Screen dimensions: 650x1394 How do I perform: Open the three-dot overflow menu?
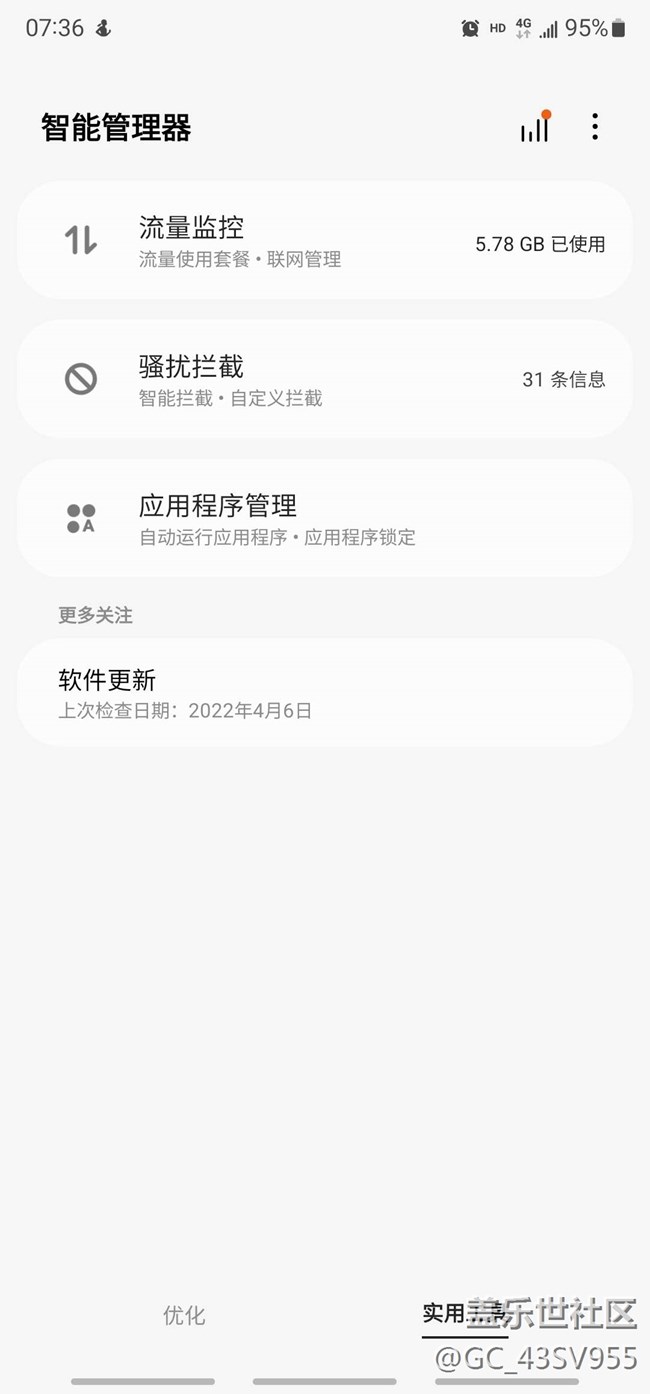point(595,127)
